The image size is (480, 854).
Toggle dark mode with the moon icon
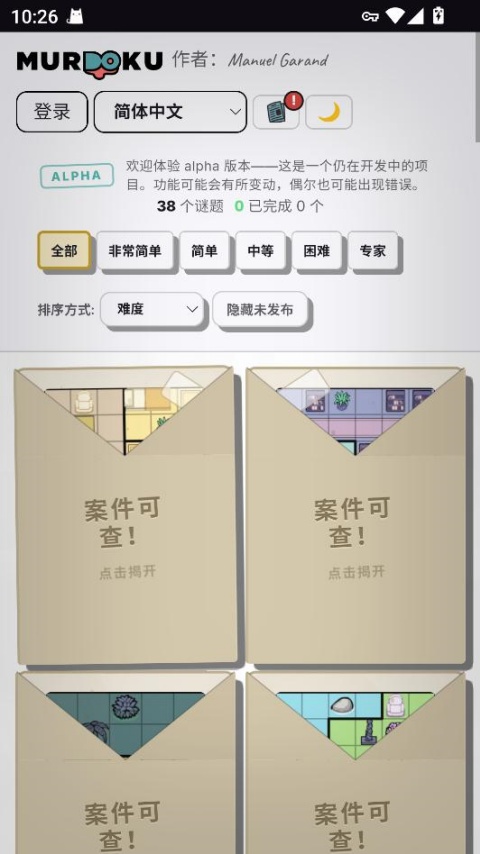point(329,112)
